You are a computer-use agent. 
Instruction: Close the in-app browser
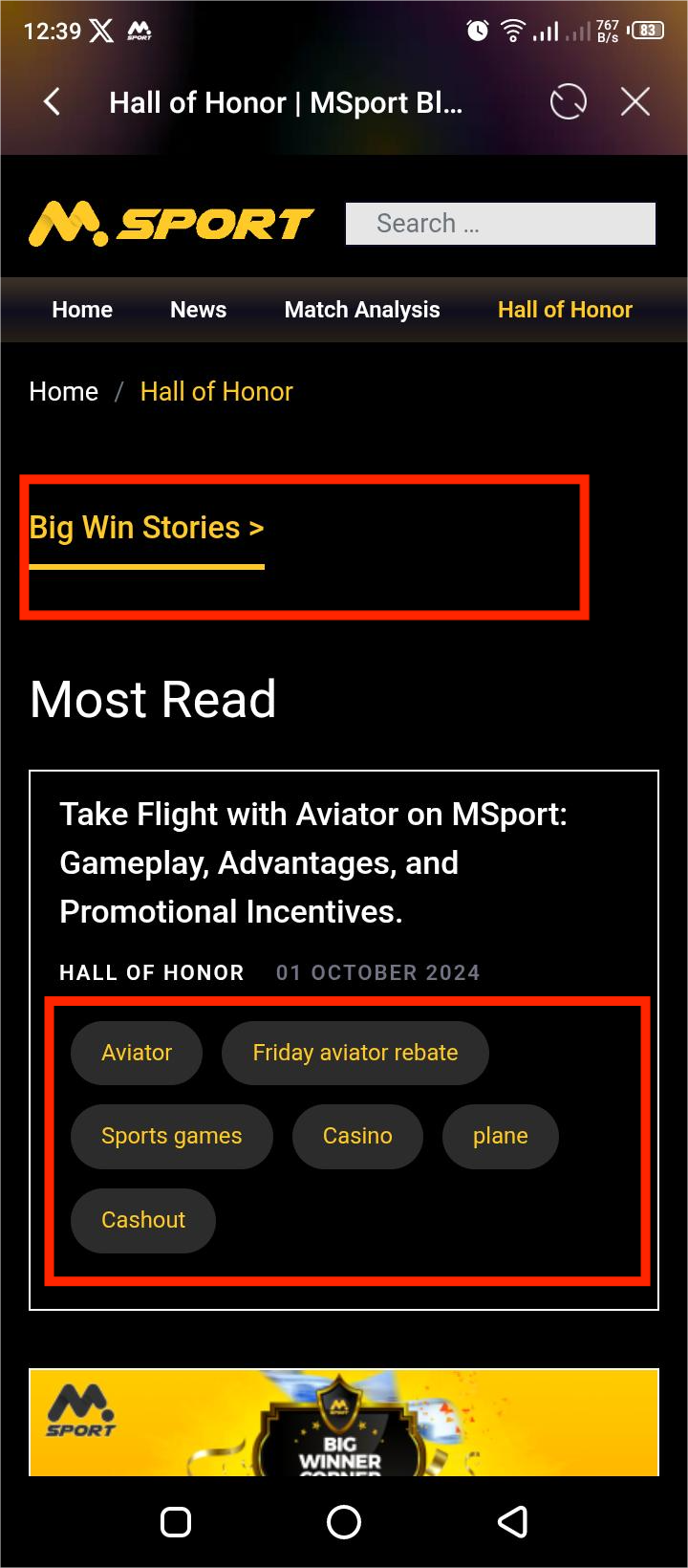(635, 101)
